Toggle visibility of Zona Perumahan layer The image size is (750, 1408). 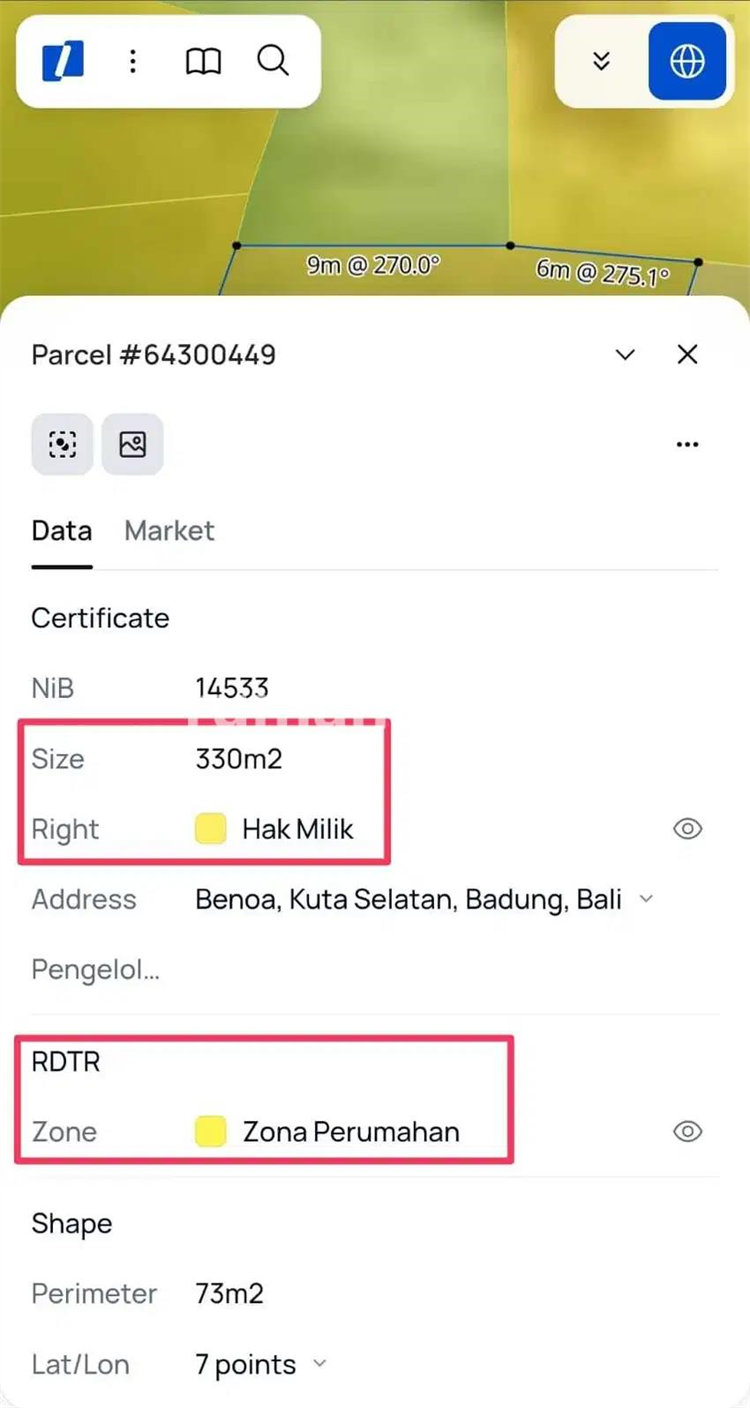click(x=687, y=1132)
